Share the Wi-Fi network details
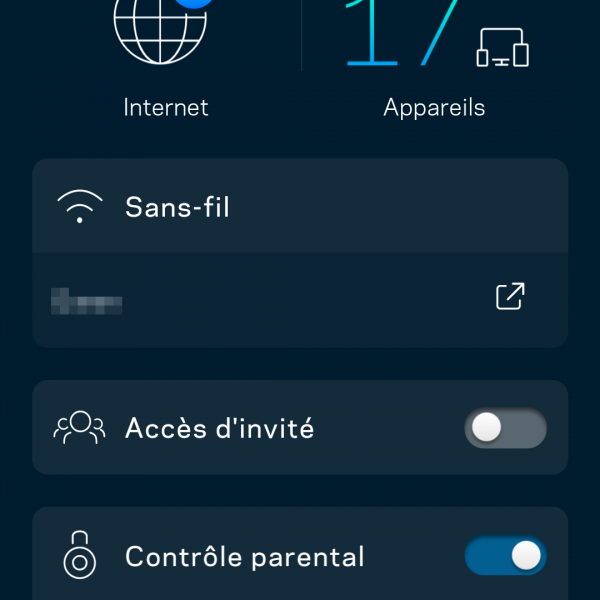The height and width of the screenshot is (600, 600). pyautogui.click(x=510, y=296)
